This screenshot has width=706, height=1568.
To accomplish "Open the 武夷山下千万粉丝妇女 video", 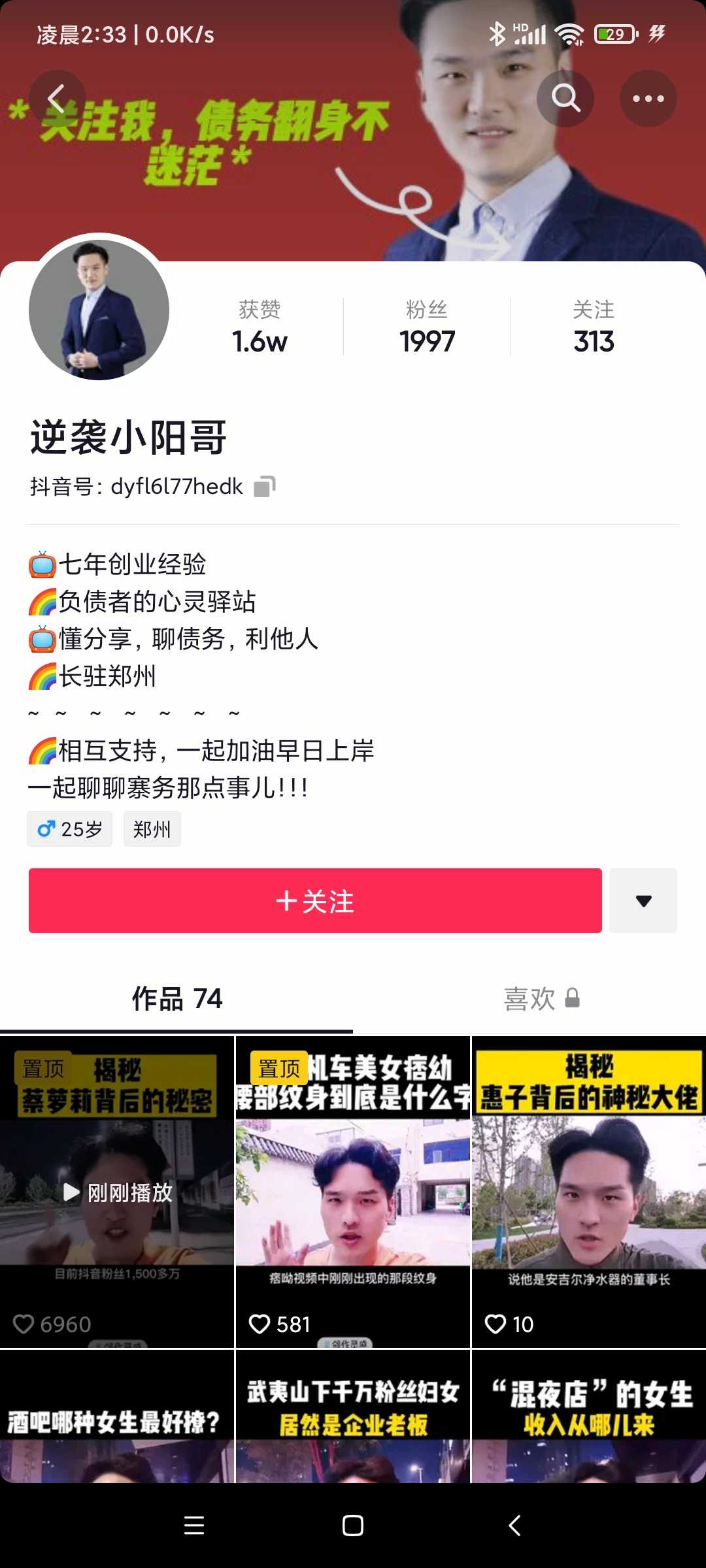I will (x=353, y=1416).
